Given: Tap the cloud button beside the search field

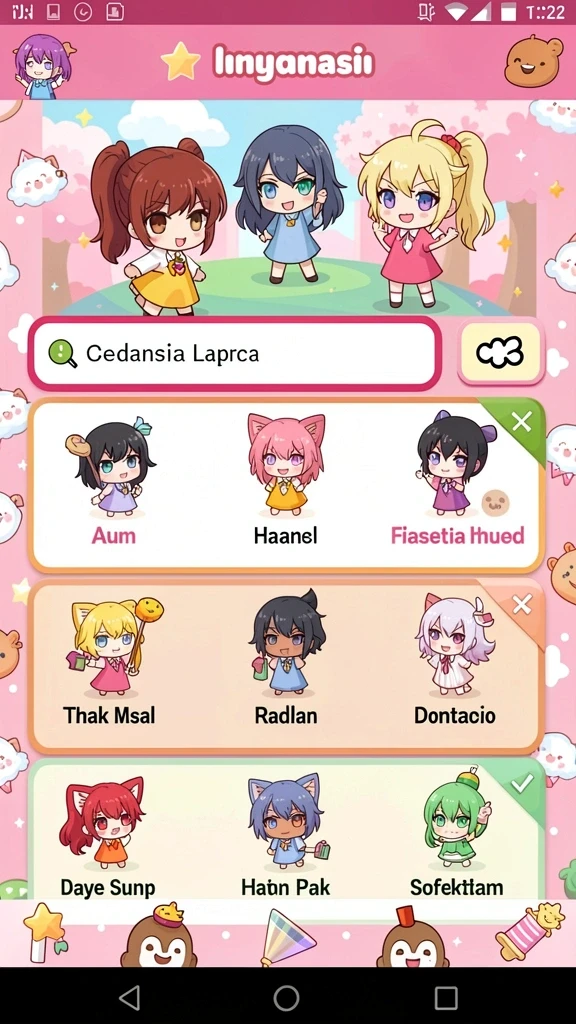Looking at the screenshot, I should (x=501, y=353).
